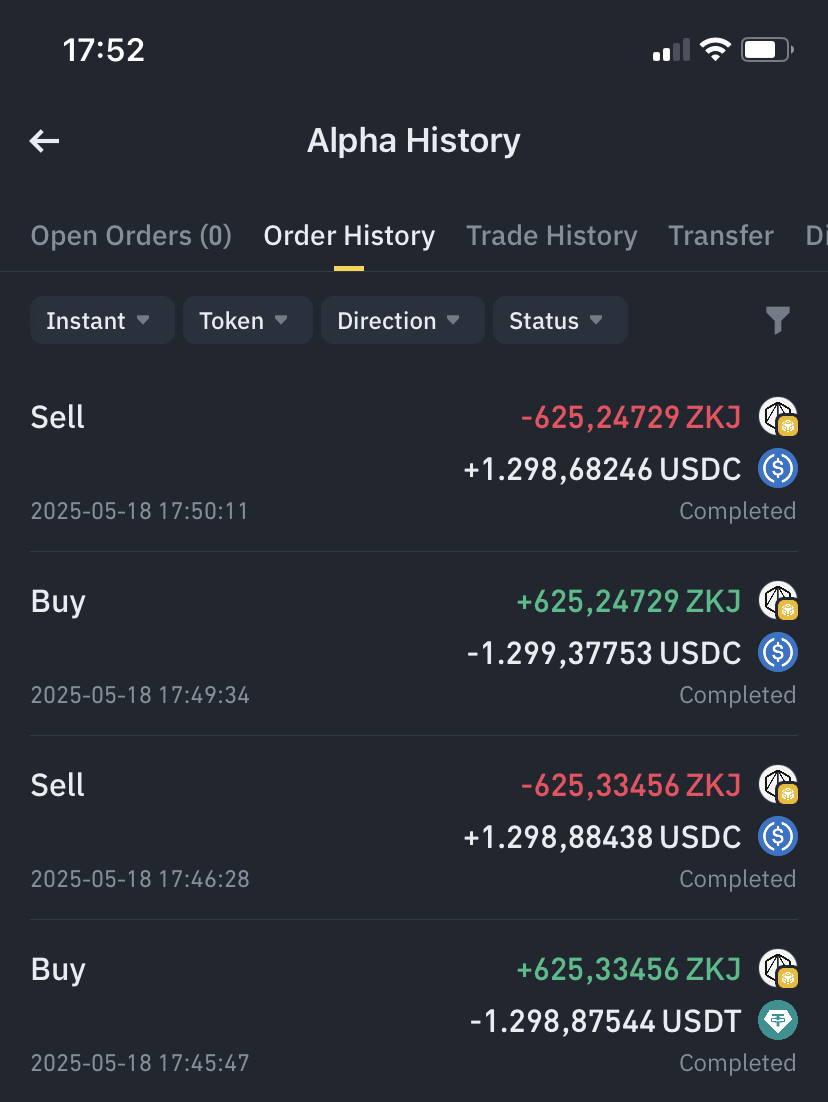Viewport: 828px width, 1102px height.
Task: Open the Transfer tab
Action: click(x=721, y=236)
